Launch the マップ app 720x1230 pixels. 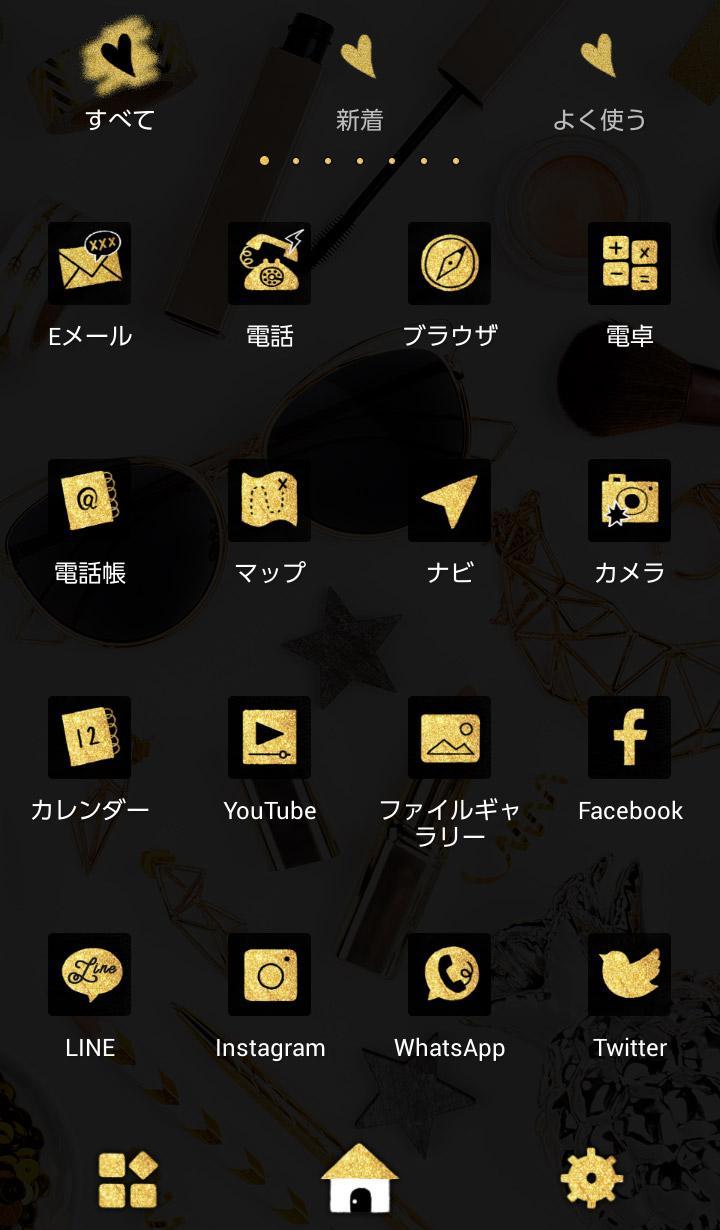(x=270, y=501)
